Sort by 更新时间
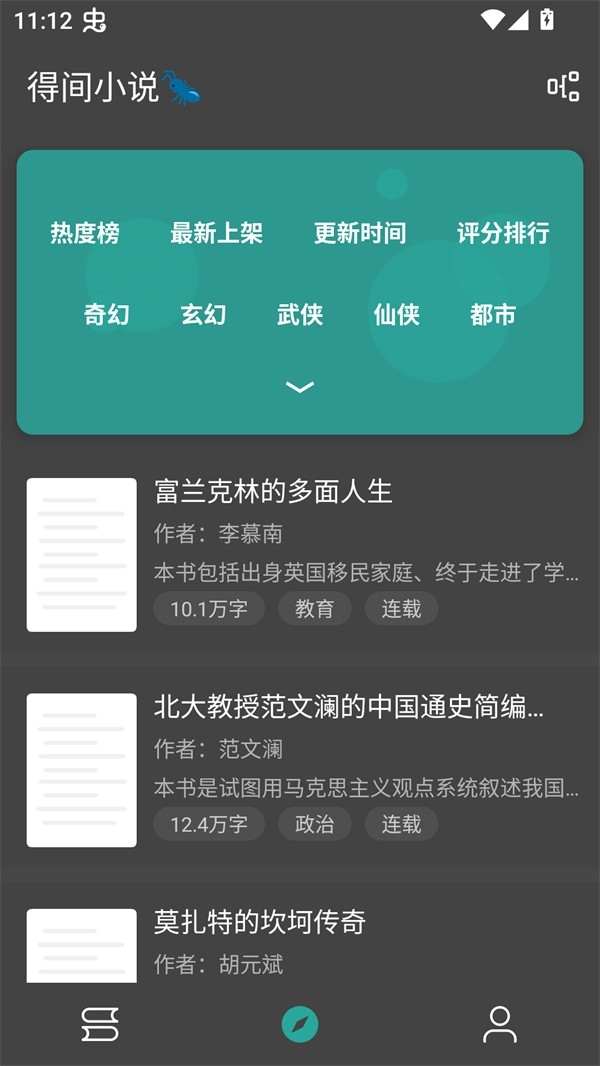The height and width of the screenshot is (1066, 600). click(x=360, y=234)
